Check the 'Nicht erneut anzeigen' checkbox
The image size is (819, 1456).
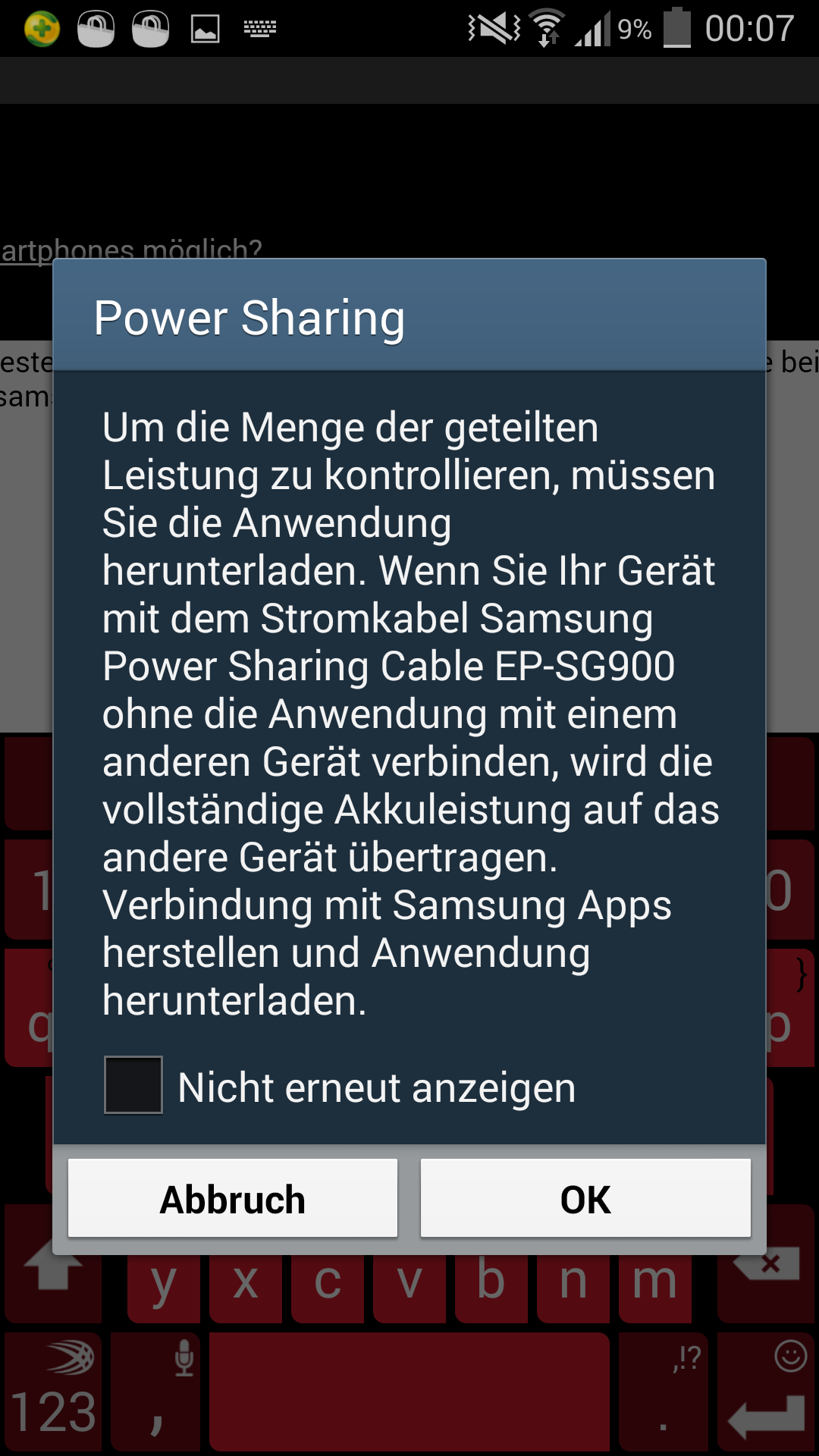pyautogui.click(x=133, y=1085)
